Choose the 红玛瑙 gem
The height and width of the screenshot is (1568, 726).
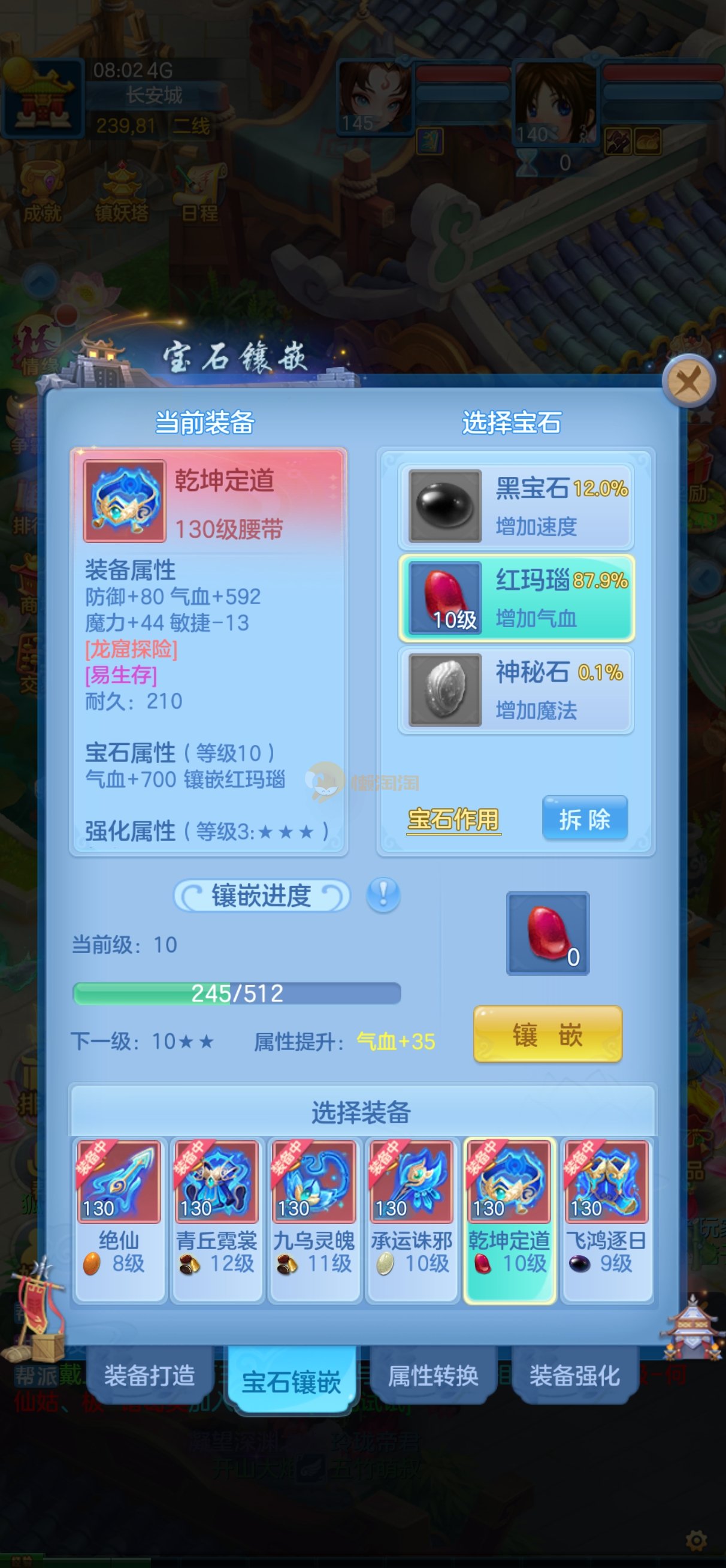516,598
